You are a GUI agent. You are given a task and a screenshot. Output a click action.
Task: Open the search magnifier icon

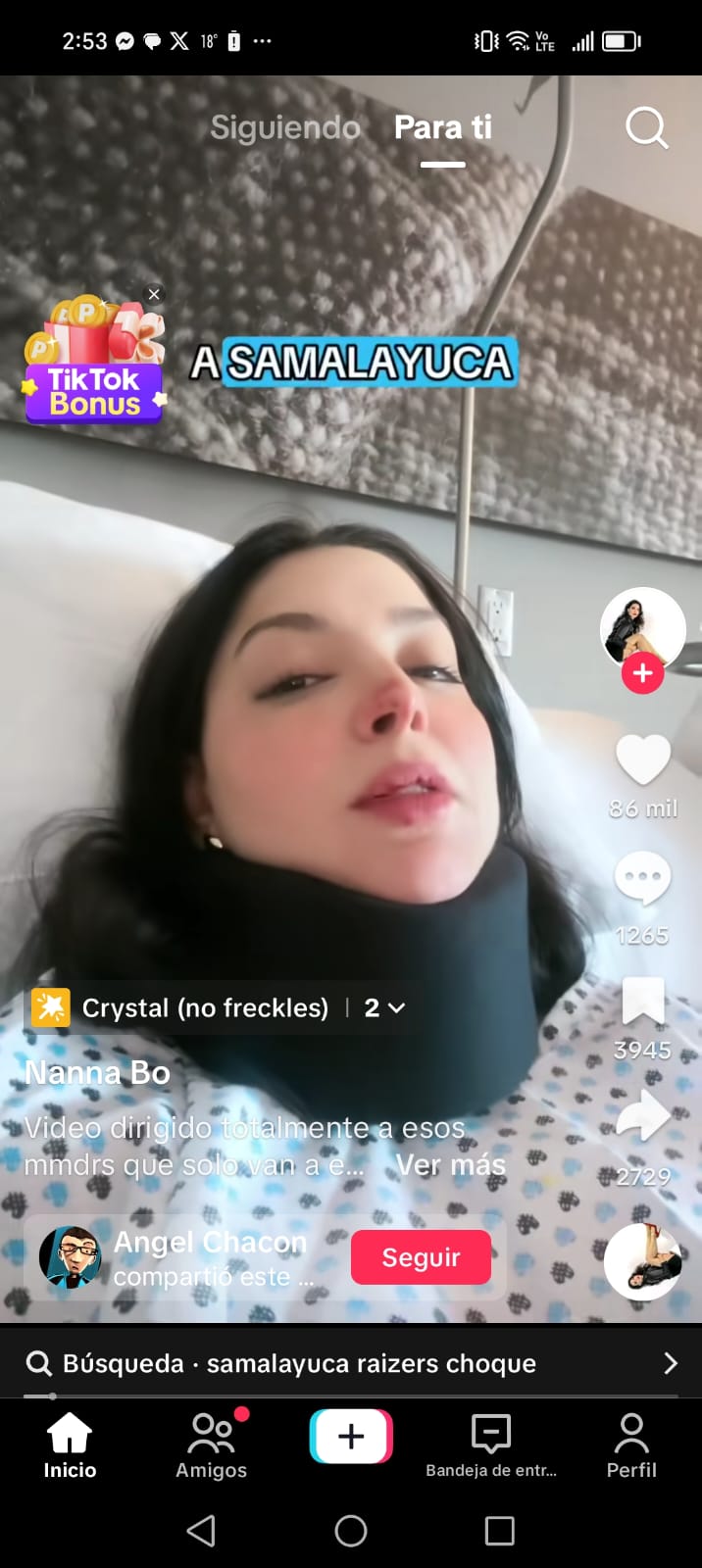pos(646,128)
